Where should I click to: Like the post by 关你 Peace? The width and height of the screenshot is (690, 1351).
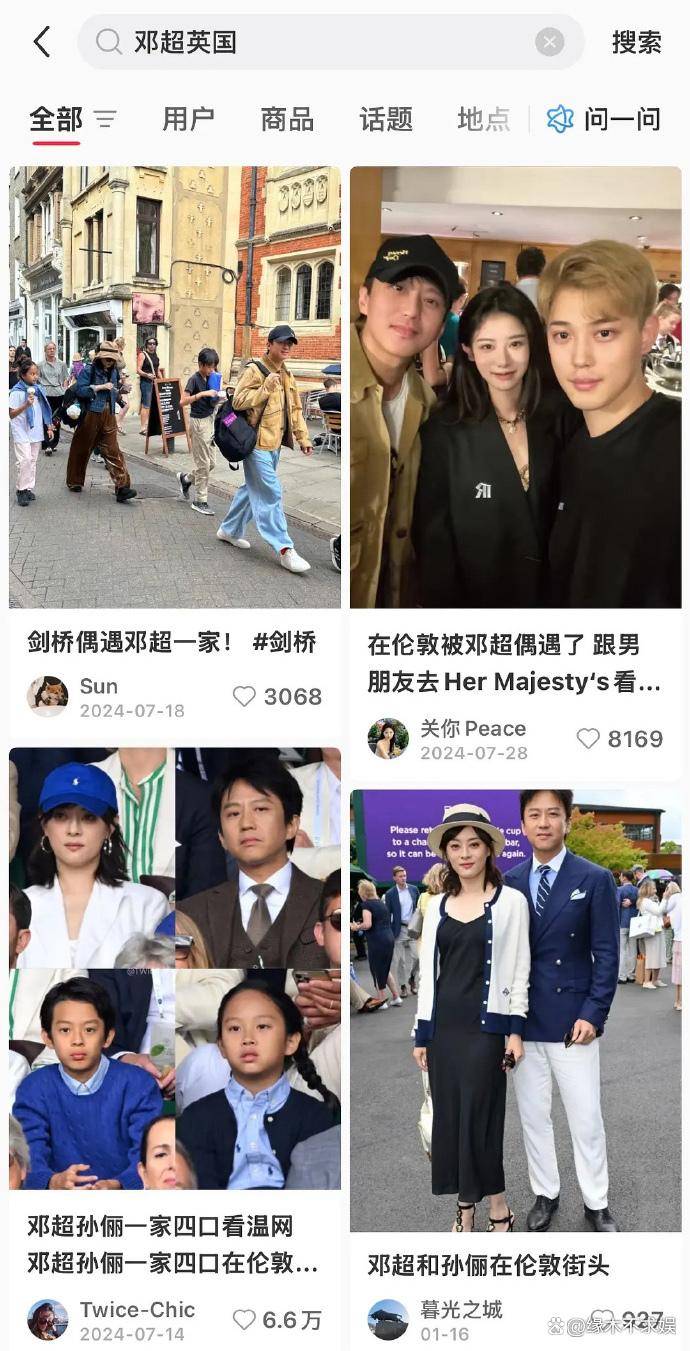pos(589,739)
